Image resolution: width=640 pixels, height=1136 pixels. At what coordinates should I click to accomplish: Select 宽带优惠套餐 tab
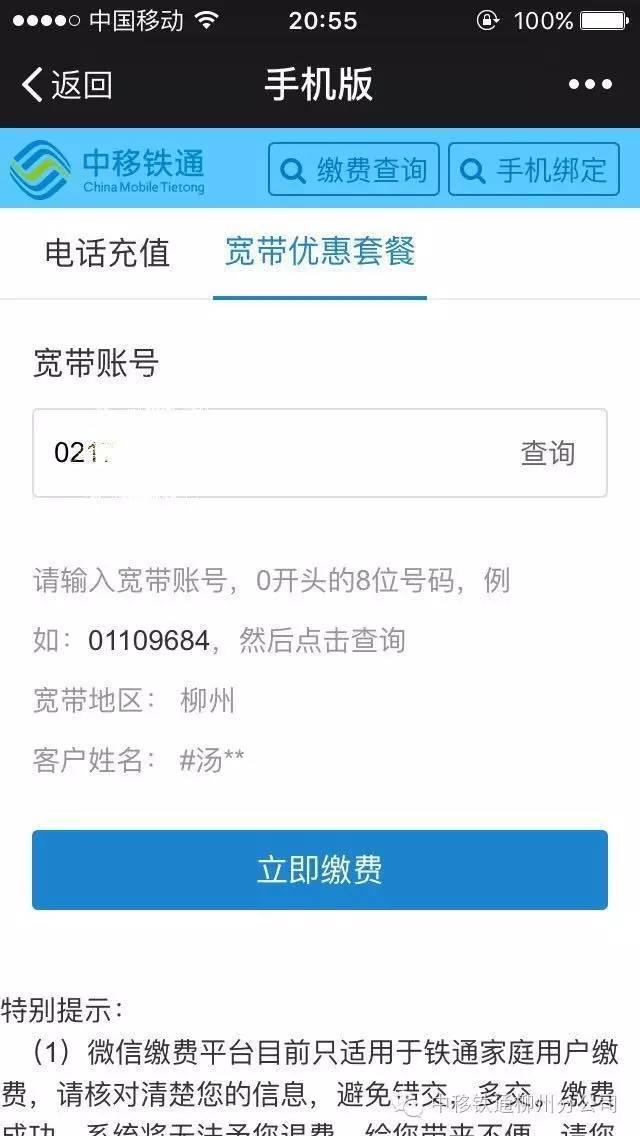(x=319, y=252)
